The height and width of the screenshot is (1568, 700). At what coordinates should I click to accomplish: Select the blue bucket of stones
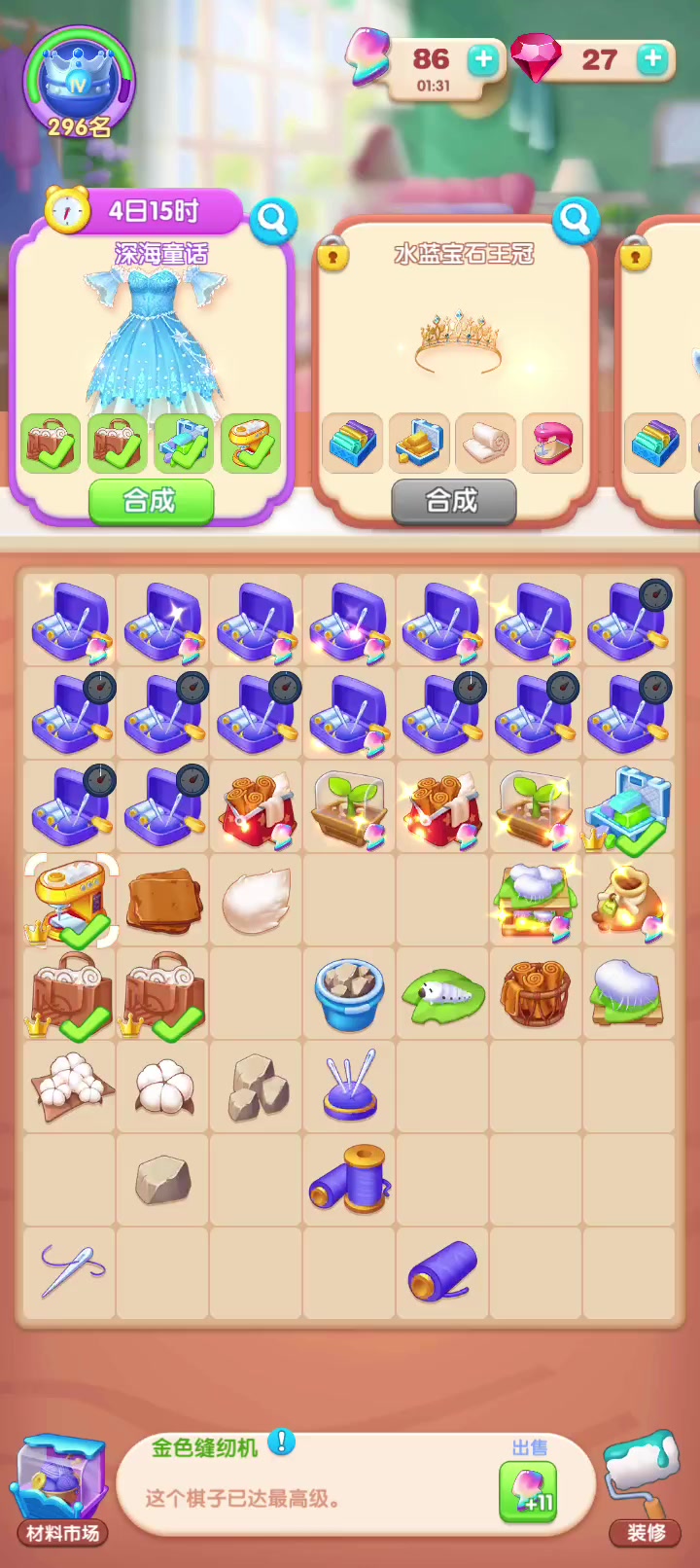tap(350, 994)
